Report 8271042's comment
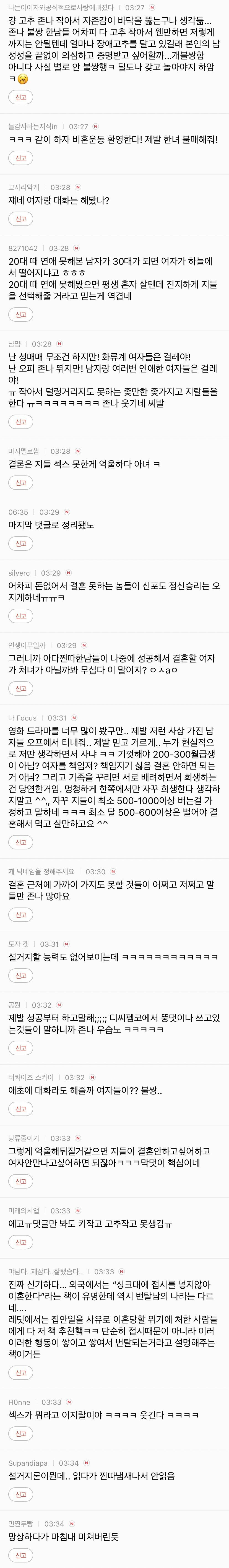This screenshot has width=229, height=1568. (21, 315)
